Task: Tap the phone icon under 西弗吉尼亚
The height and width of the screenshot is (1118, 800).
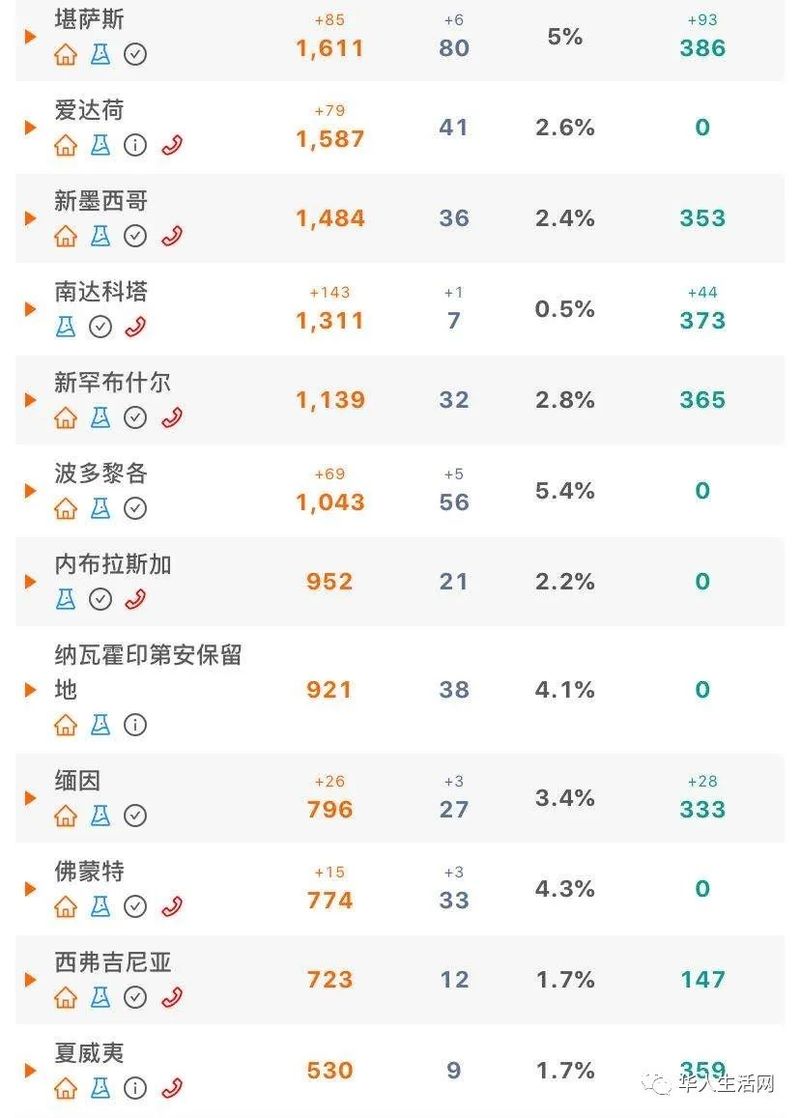Action: click(172, 998)
